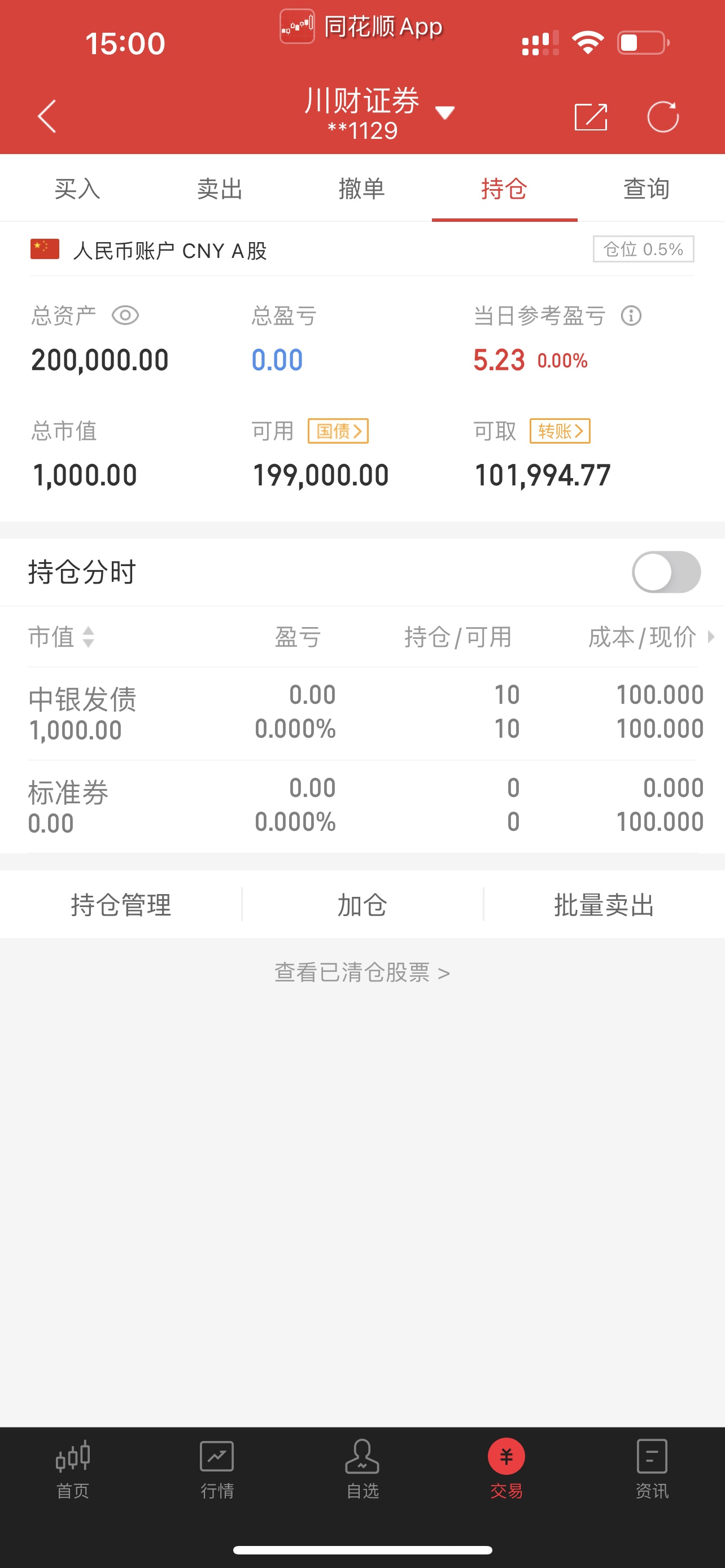Screen dimensions: 725x1568
Task: Open the 中银发债 holding row
Action: pyautogui.click(x=362, y=713)
